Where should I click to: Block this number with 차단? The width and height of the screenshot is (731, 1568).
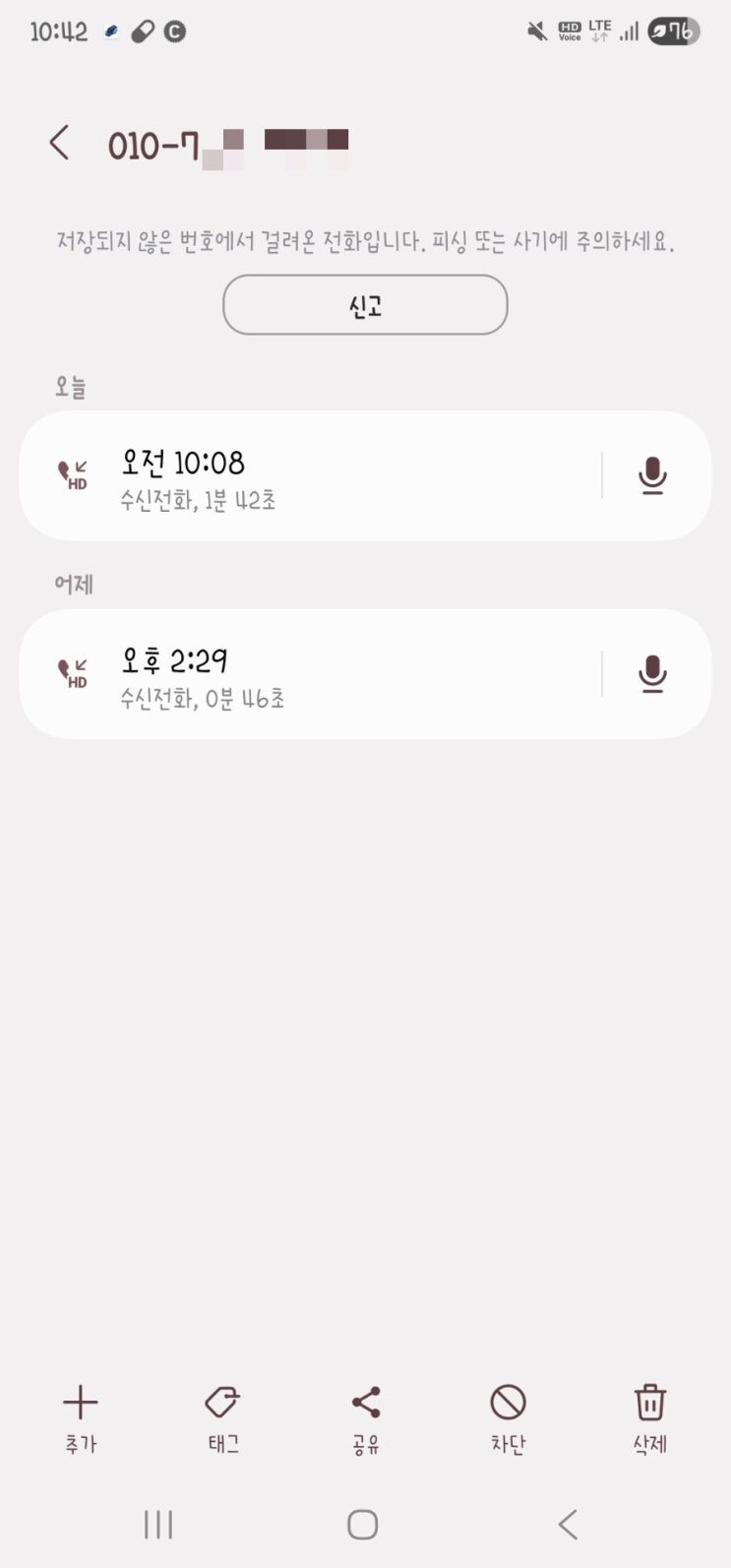pyautogui.click(x=508, y=1417)
